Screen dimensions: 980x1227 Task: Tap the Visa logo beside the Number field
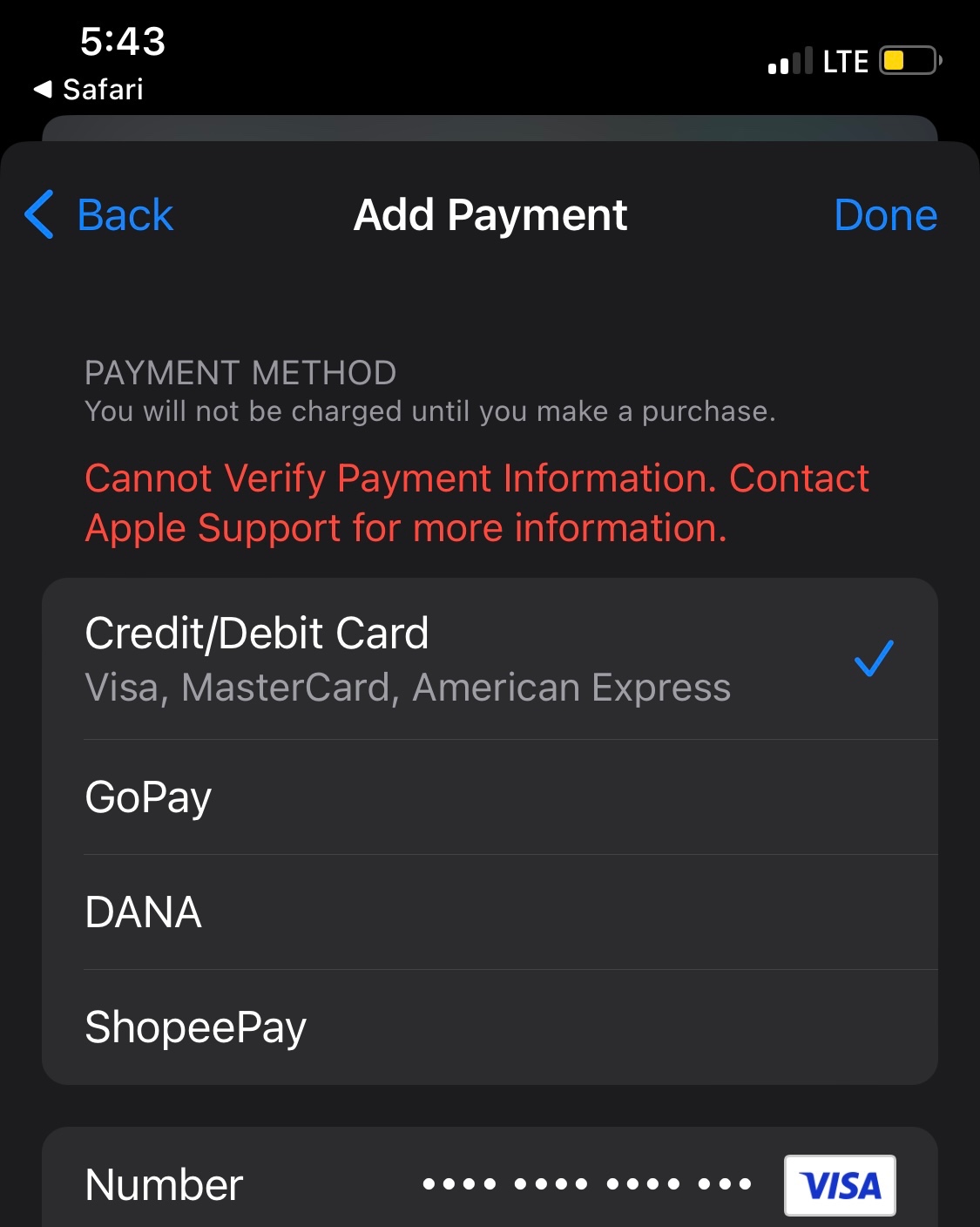[x=839, y=1184]
